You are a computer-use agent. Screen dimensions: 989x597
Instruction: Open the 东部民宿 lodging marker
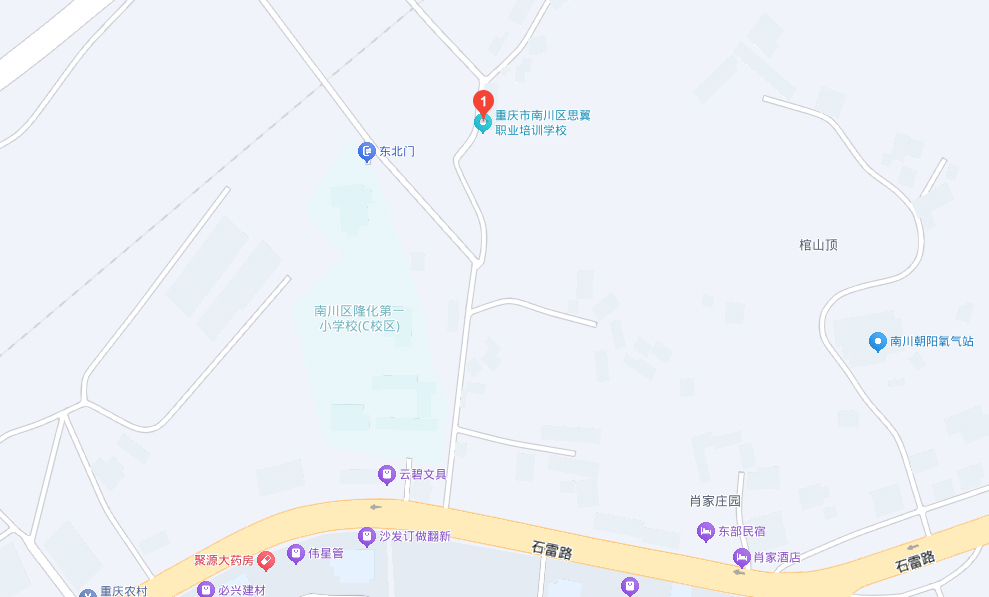tap(705, 531)
